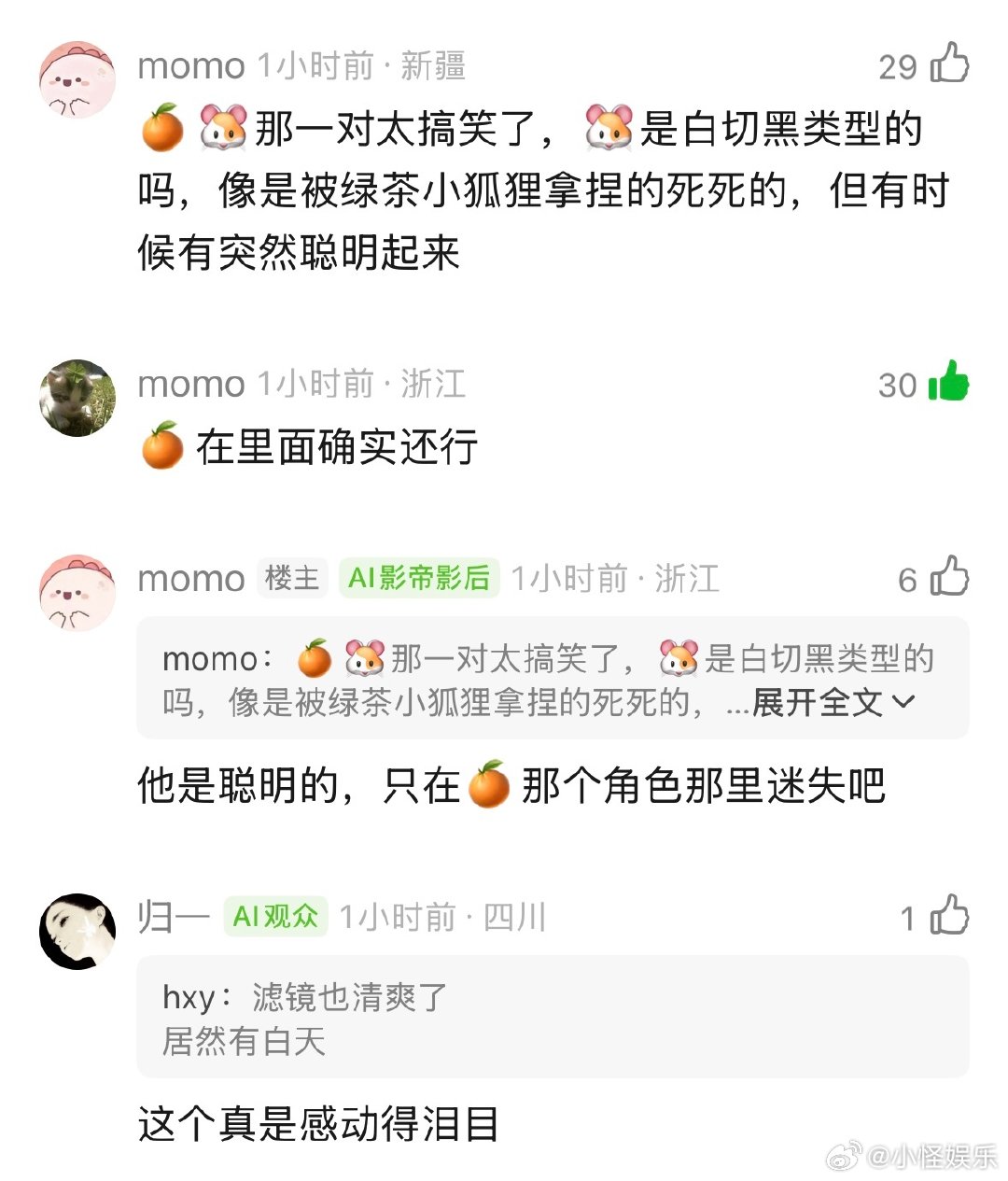The width and height of the screenshot is (1008, 1181).
Task: Open the quoted hxy reply box
Action: tap(551, 1016)
